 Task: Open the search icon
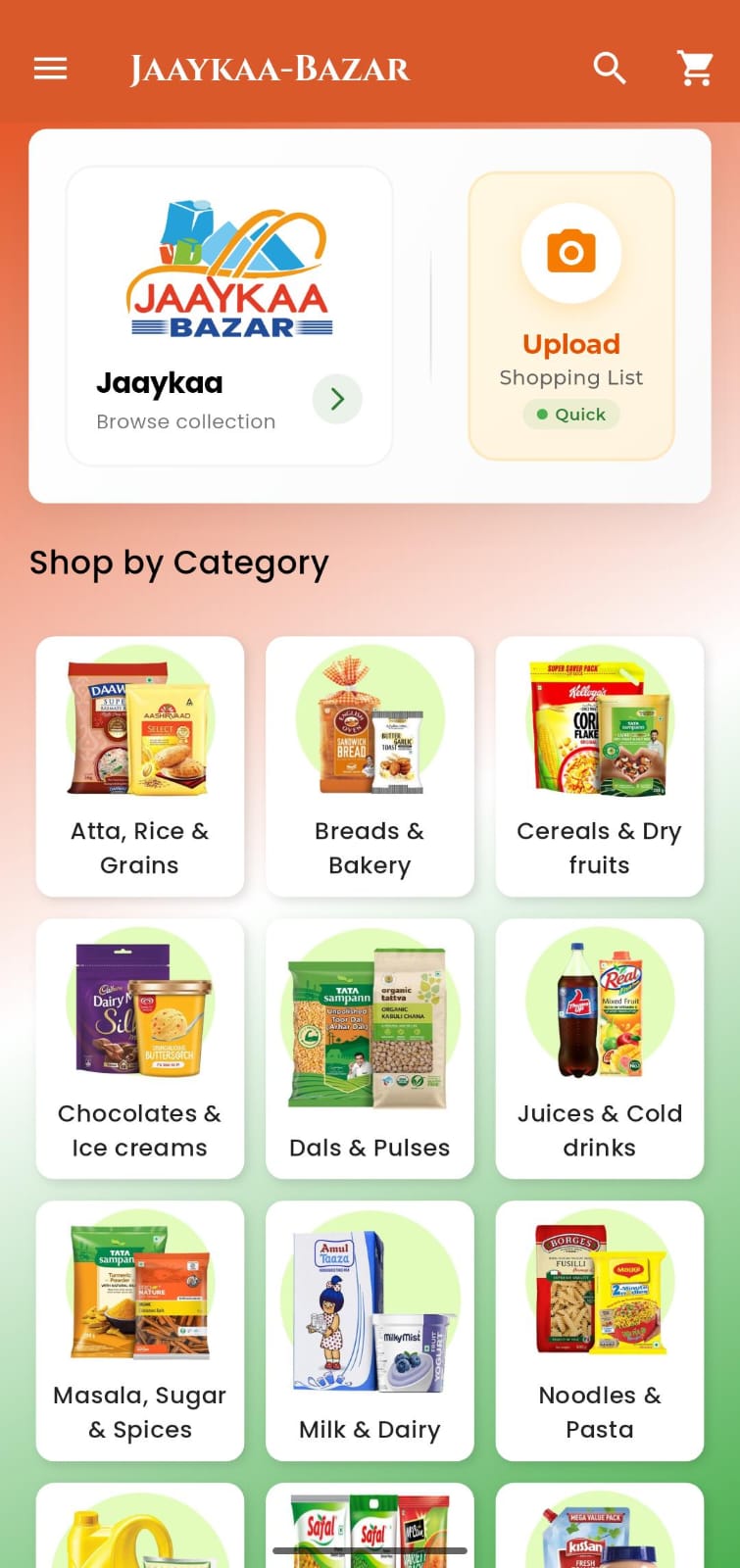tap(610, 69)
